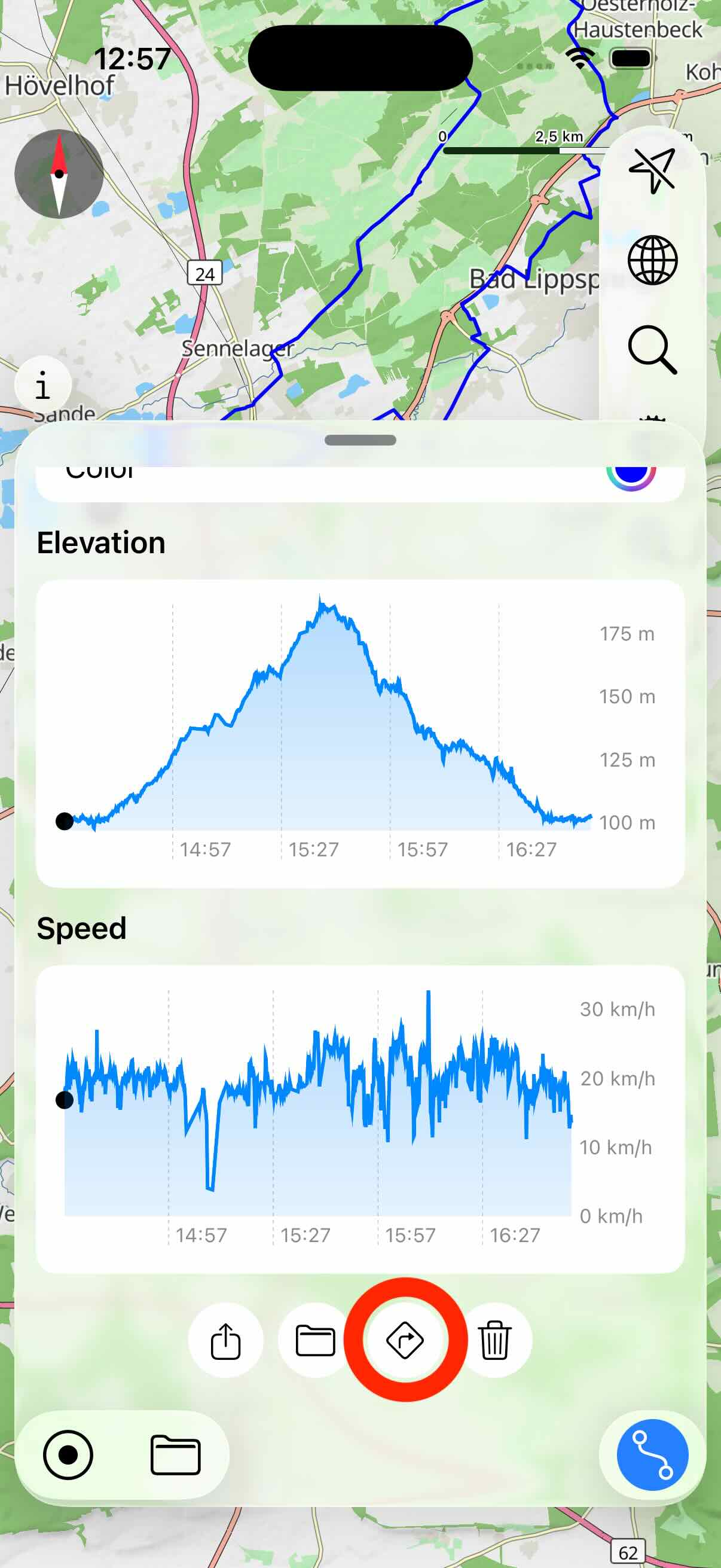
Task: Open saved tracks folder in bottom bar
Action: pyautogui.click(x=175, y=1456)
